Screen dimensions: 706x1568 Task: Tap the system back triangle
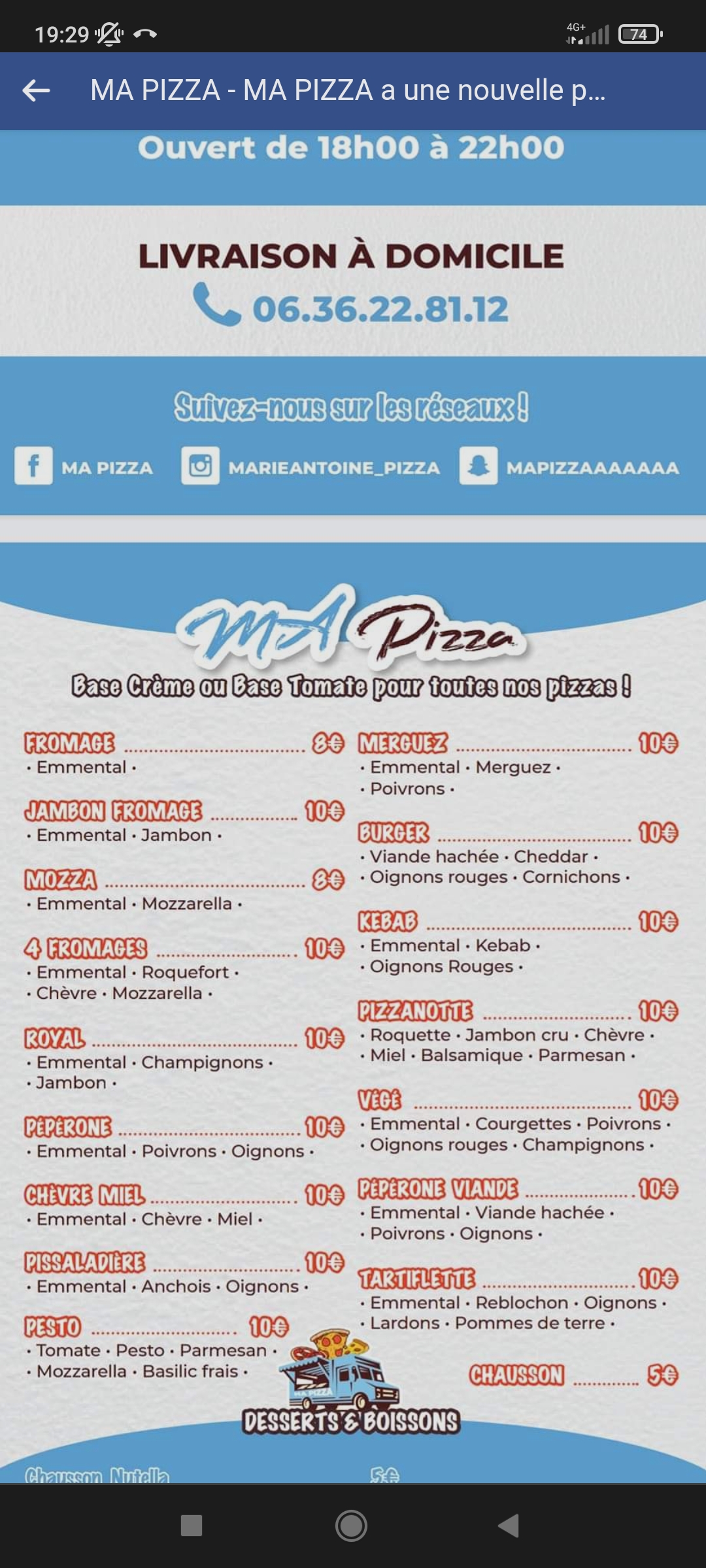pos(509,1526)
